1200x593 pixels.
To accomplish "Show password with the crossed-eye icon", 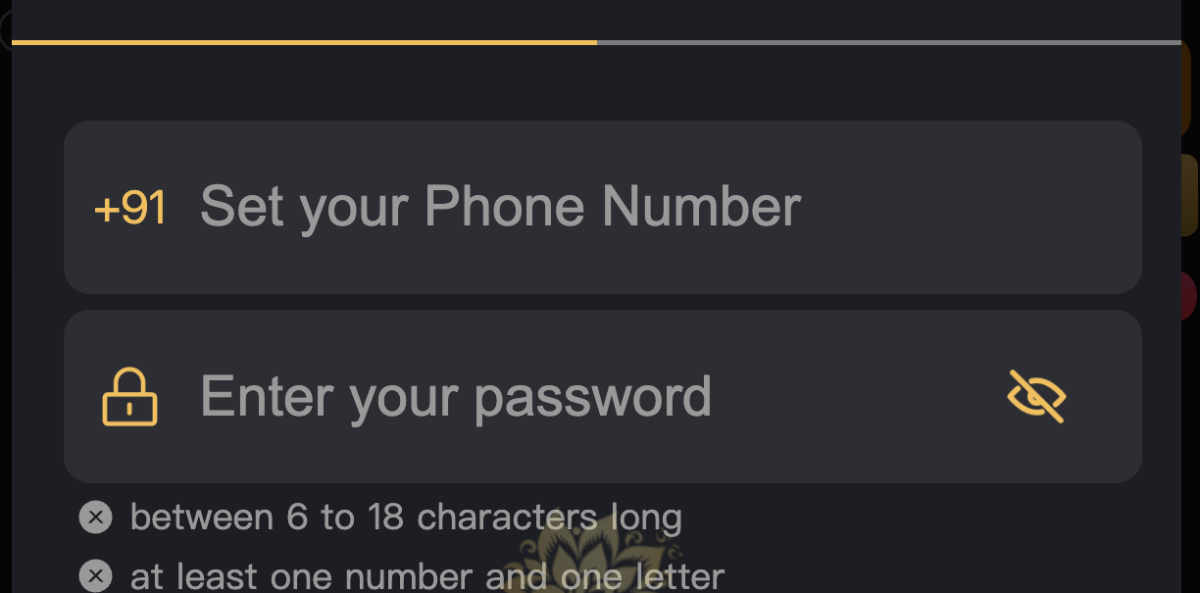I will pos(1037,396).
